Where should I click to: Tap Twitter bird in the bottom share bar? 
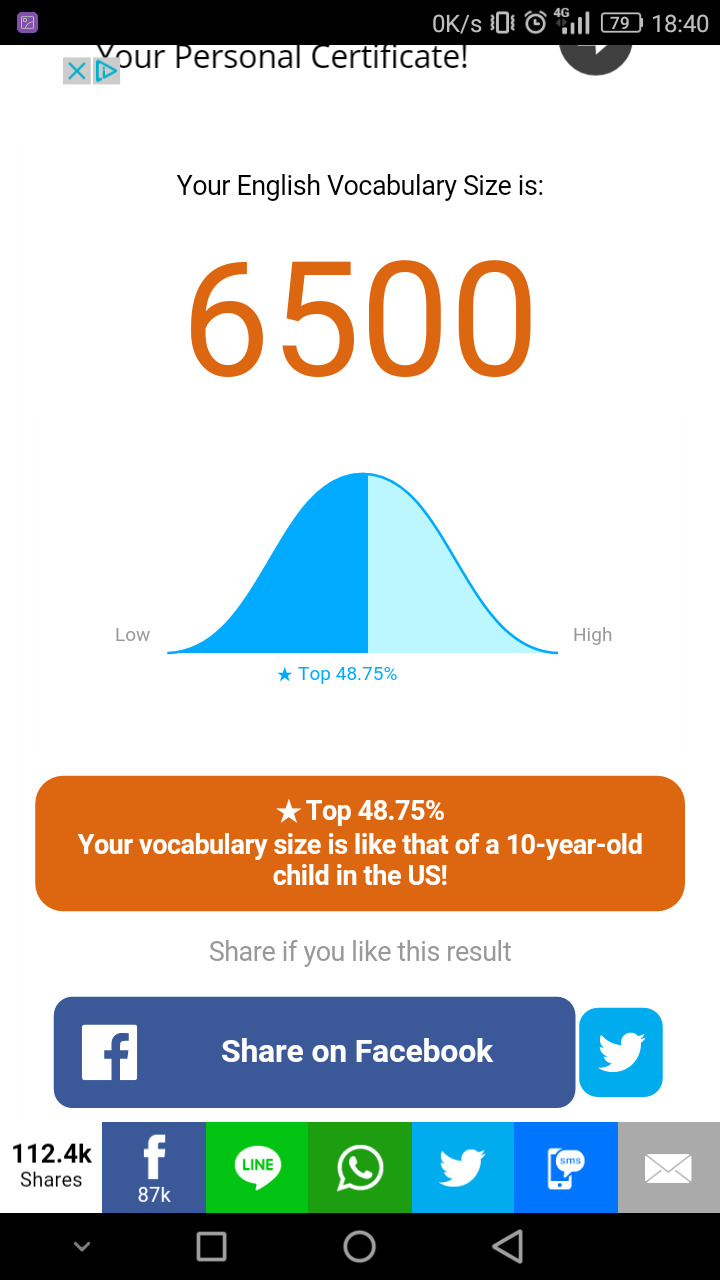pyautogui.click(x=463, y=1167)
